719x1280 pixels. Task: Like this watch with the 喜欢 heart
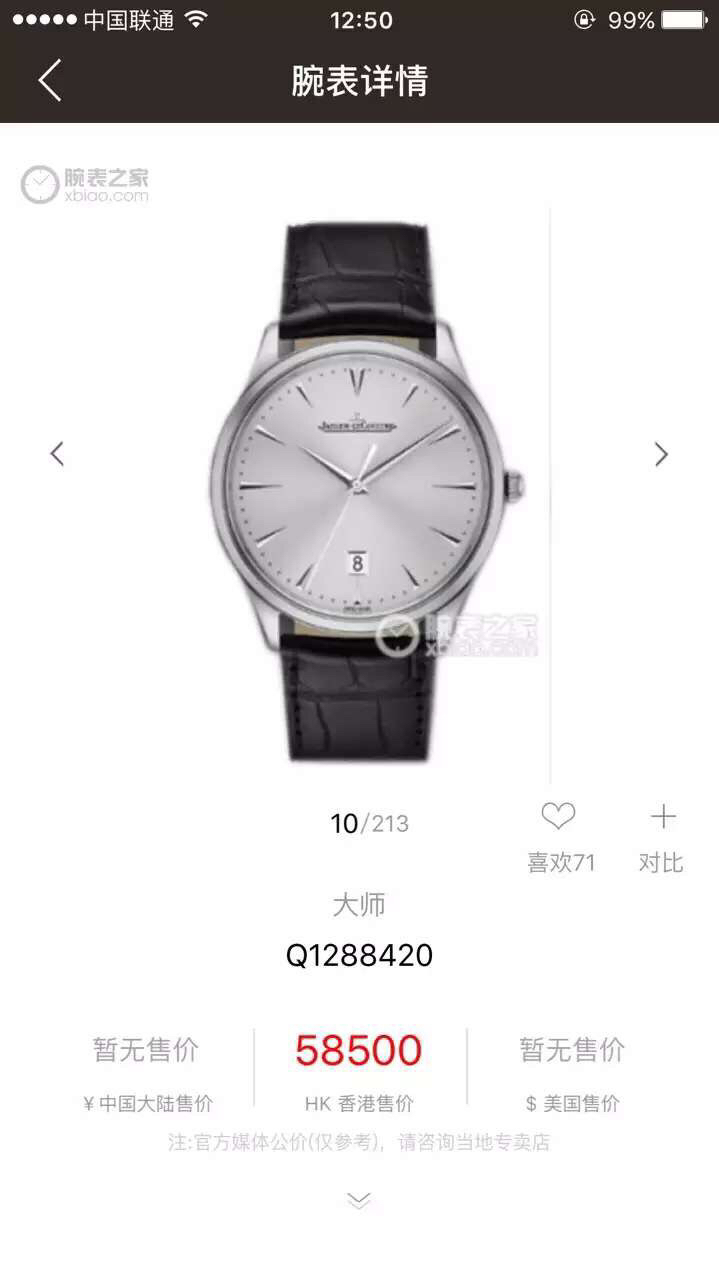pyautogui.click(x=559, y=818)
